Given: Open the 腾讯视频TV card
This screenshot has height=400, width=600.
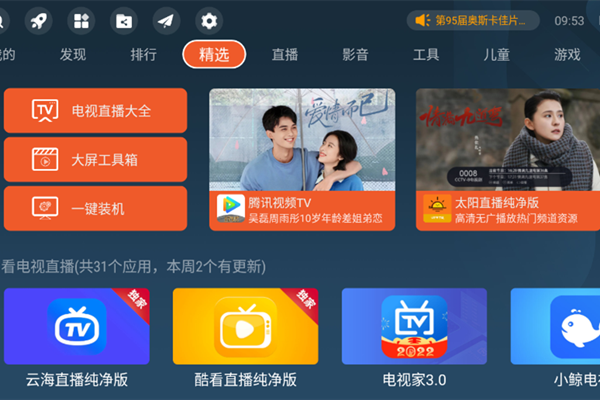Looking at the screenshot, I should [x=302, y=159].
